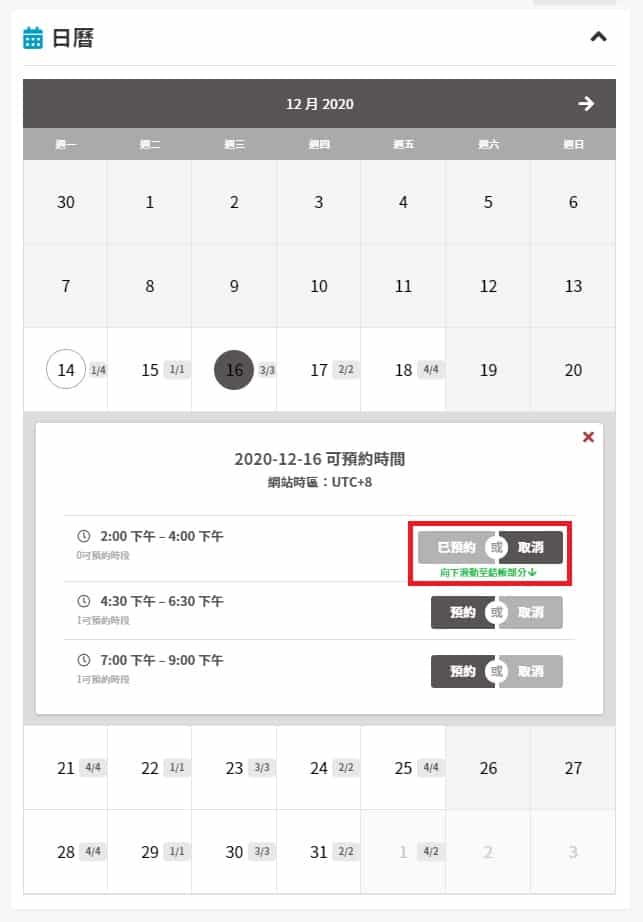The image size is (643, 922).
Task: Open date 22 with 1/1 slot
Action: [x=150, y=768]
